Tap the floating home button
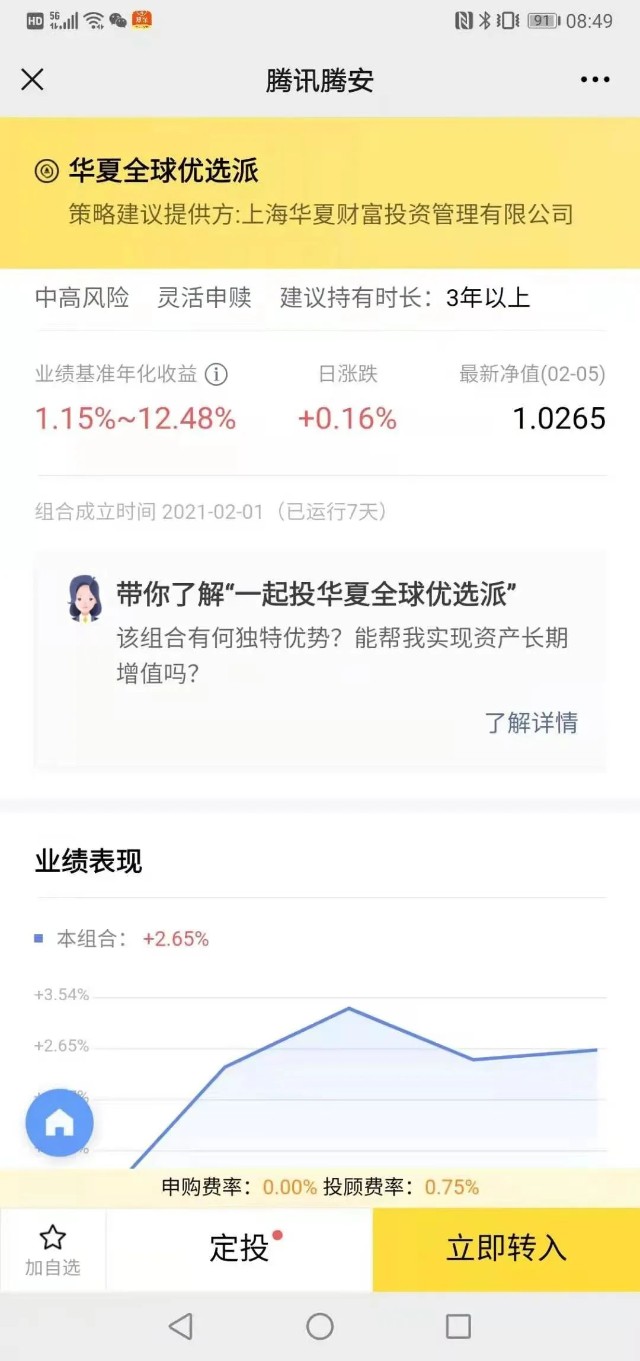Image resolution: width=640 pixels, height=1361 pixels. 60,1123
